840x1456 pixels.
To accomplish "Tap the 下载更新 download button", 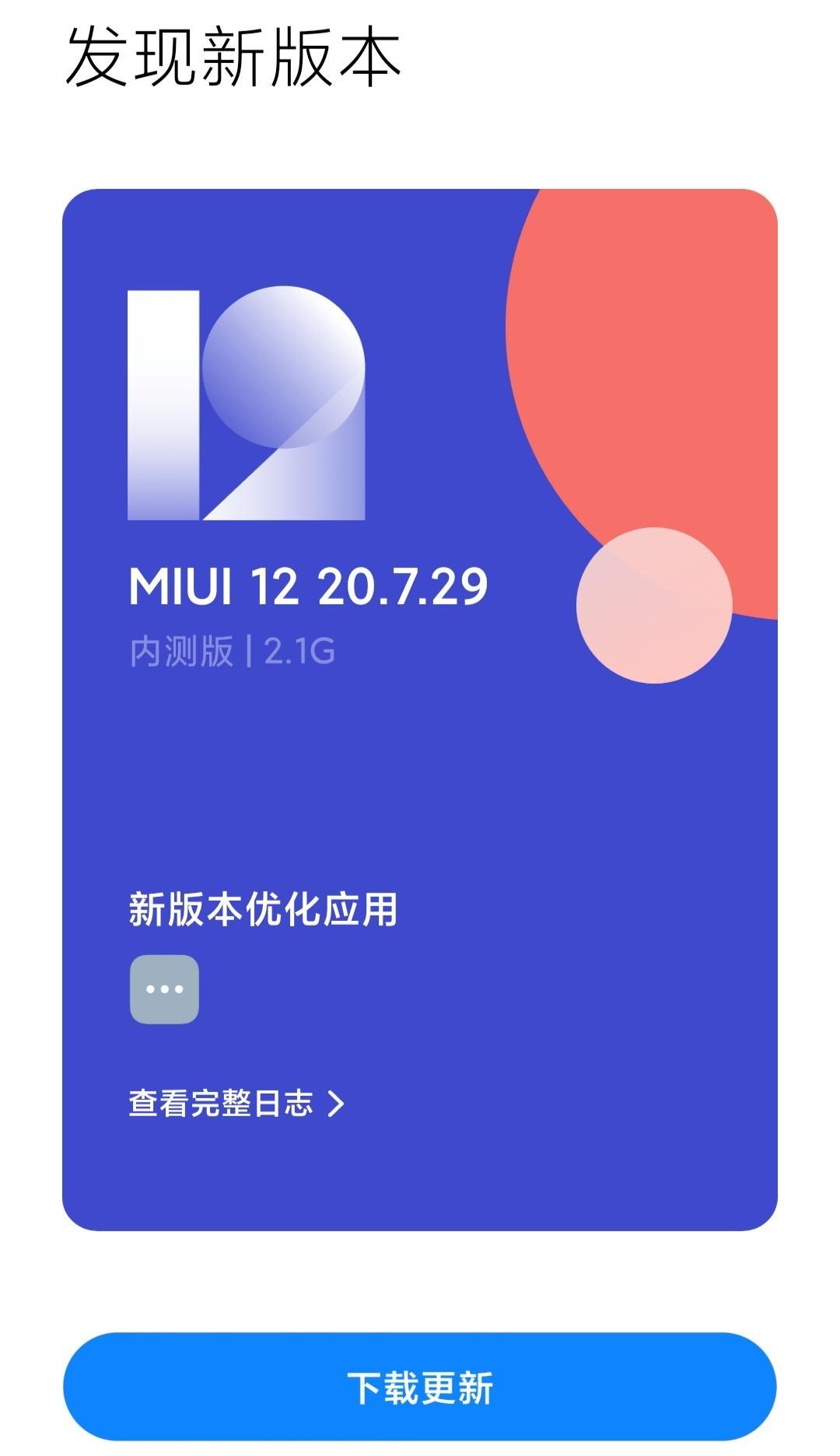I will 420,1388.
